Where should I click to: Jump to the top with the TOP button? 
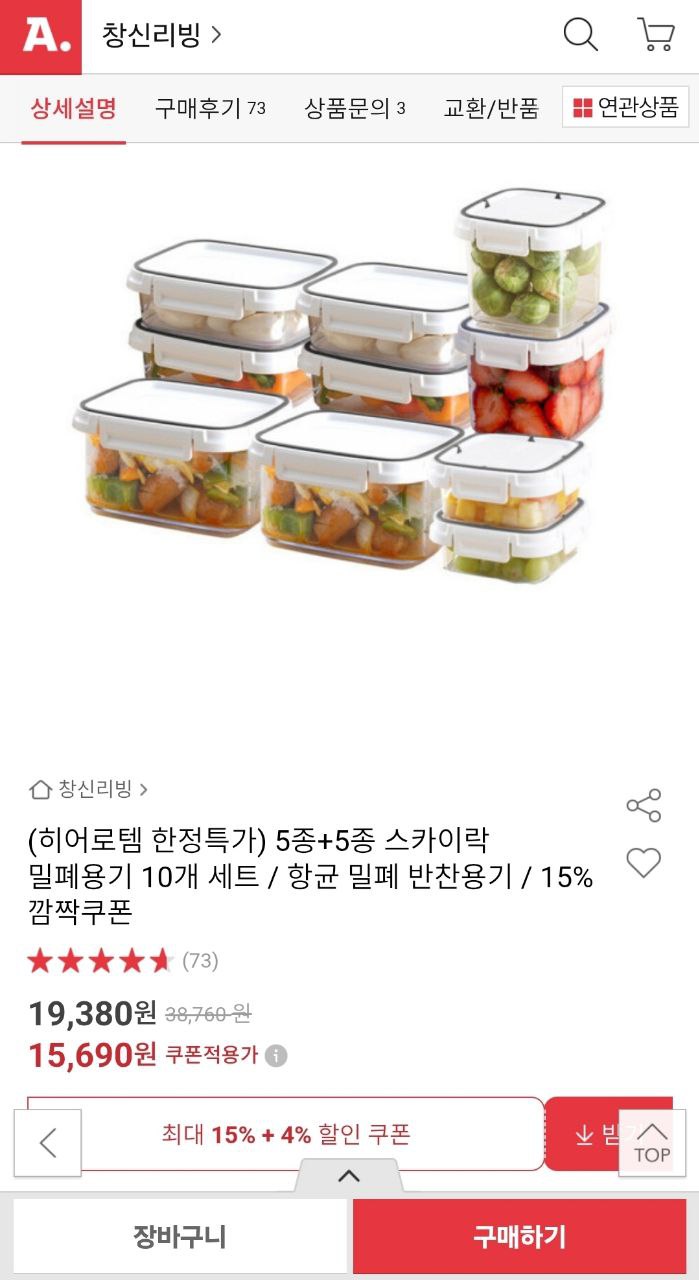click(652, 1142)
